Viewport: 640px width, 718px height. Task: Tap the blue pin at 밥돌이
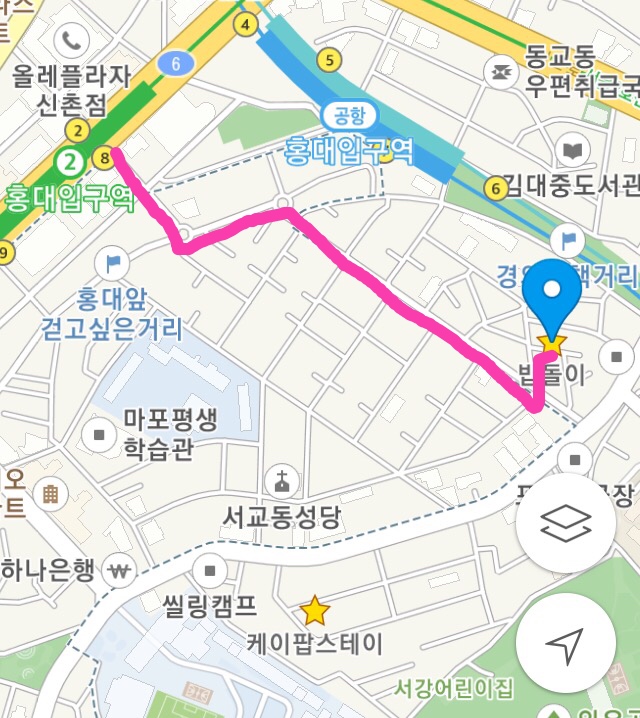click(x=551, y=293)
